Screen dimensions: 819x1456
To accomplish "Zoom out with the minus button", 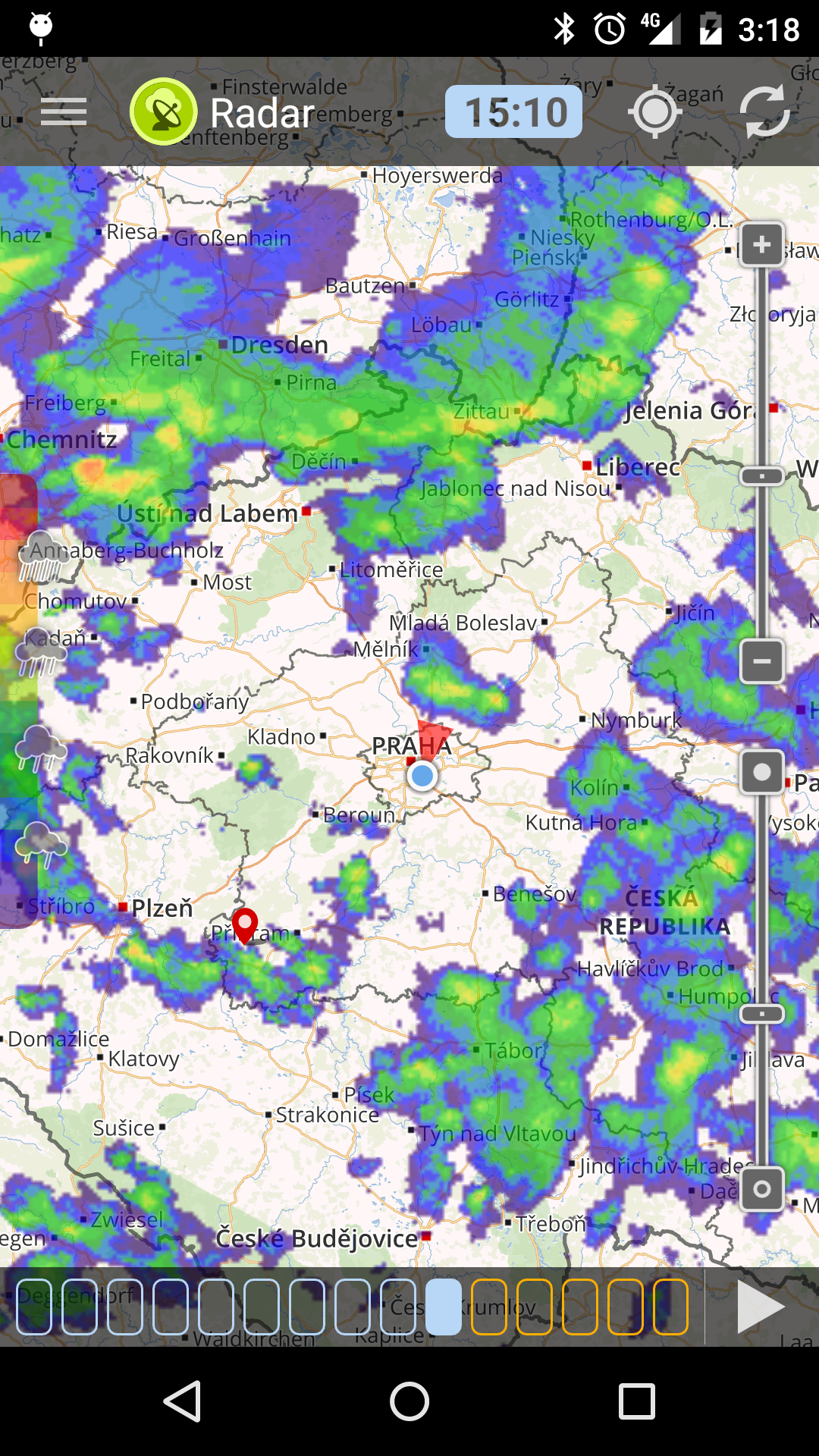I will click(762, 661).
